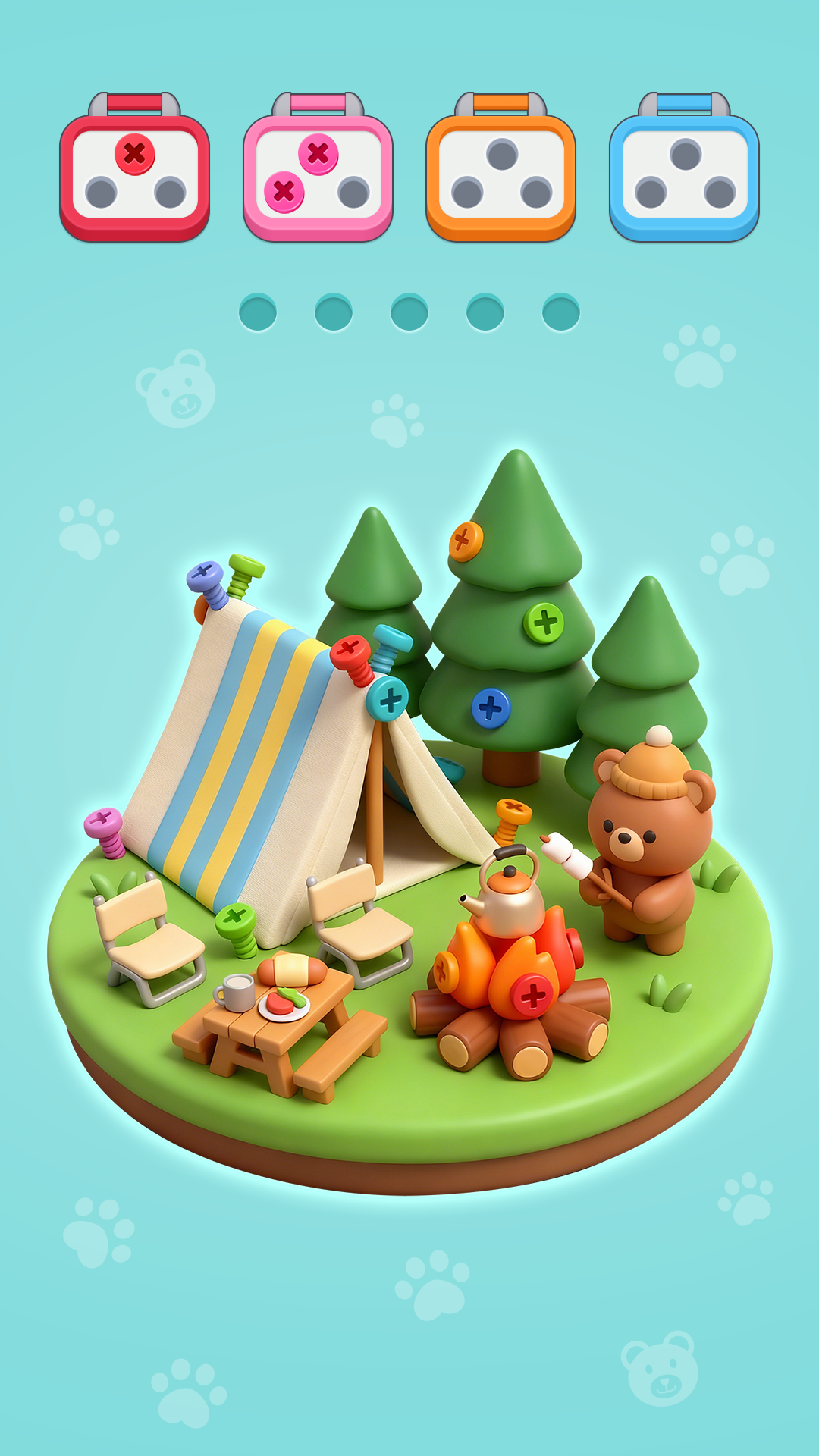Screen dimensions: 819x1456
Task: Tap the red screw on the tent ridge
Action: 353,658
